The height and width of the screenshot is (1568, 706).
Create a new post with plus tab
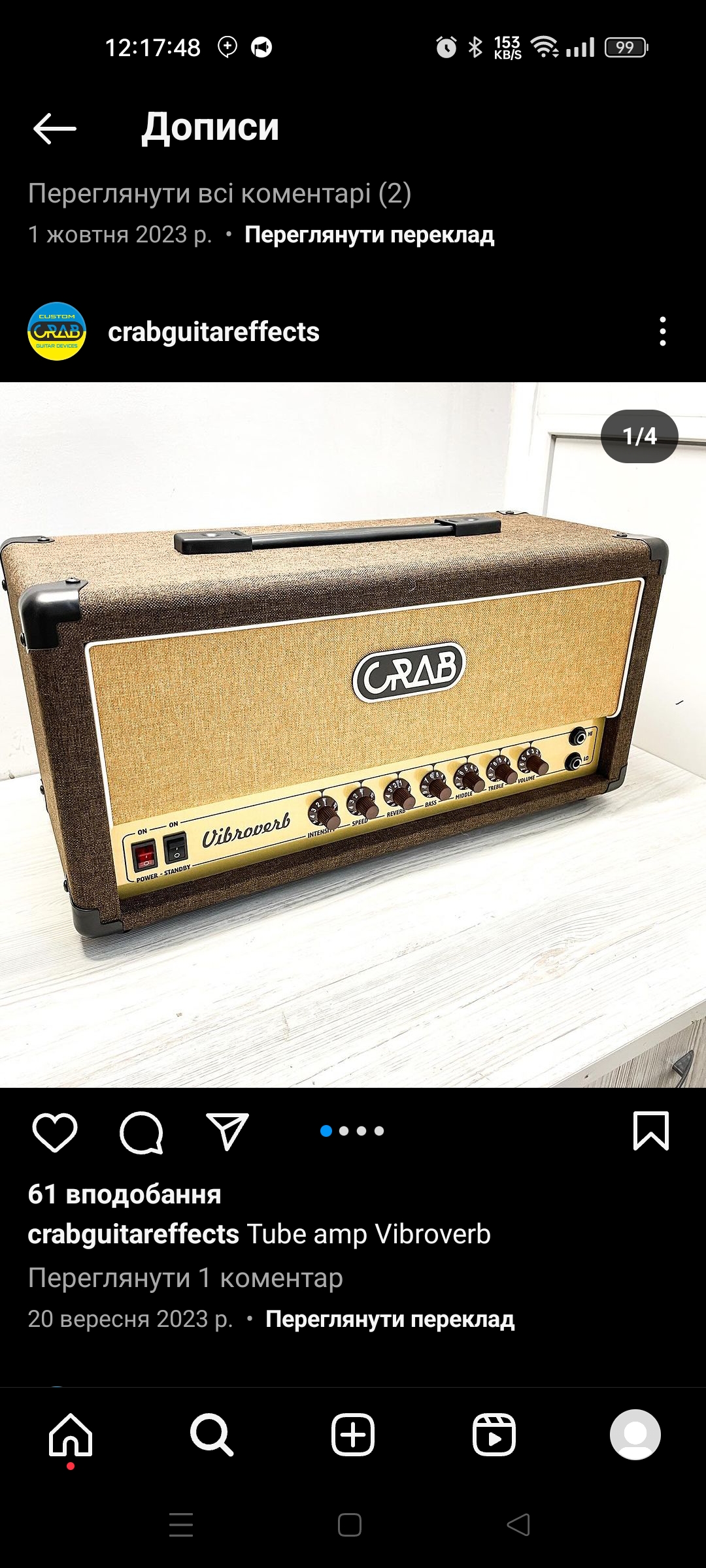tap(353, 1435)
